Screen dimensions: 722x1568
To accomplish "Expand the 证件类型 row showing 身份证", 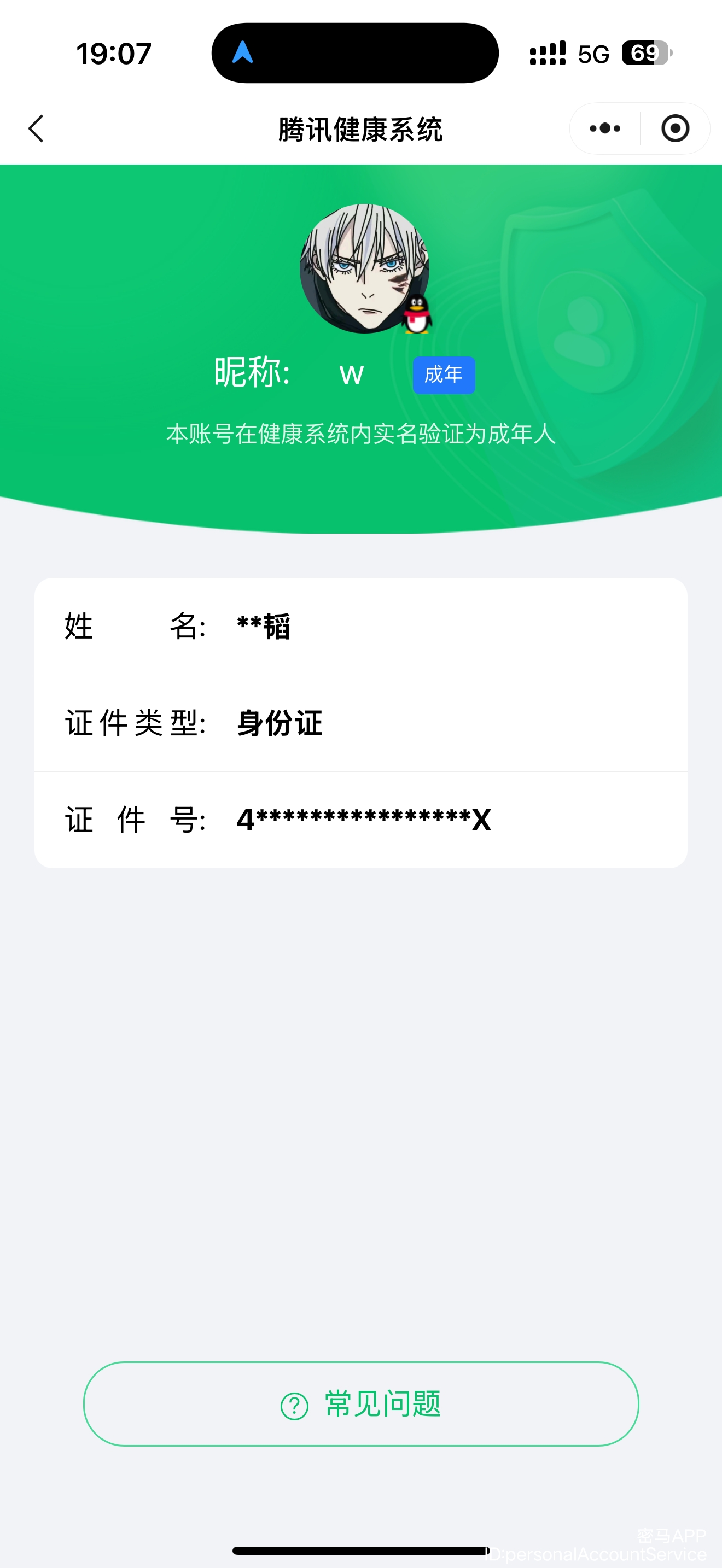I will click(x=361, y=723).
